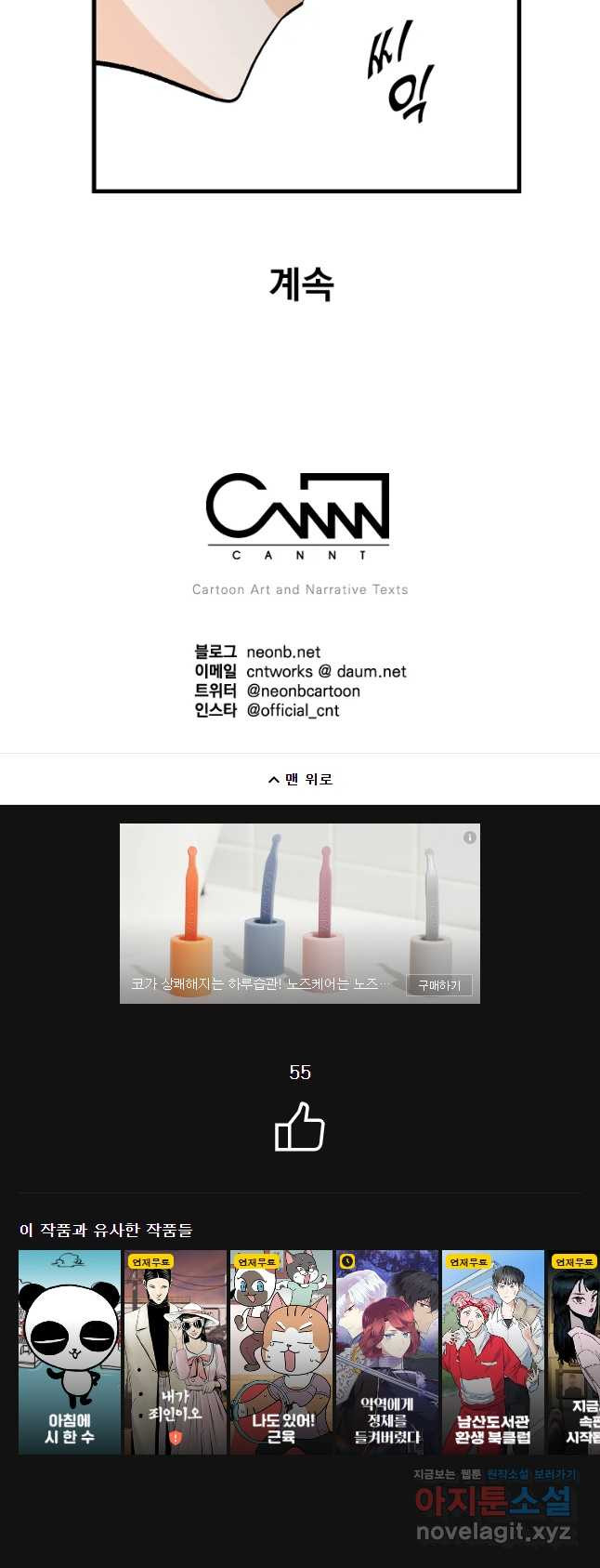Open the webtoon 내가 죄인이오

pyautogui.click(x=176, y=1351)
